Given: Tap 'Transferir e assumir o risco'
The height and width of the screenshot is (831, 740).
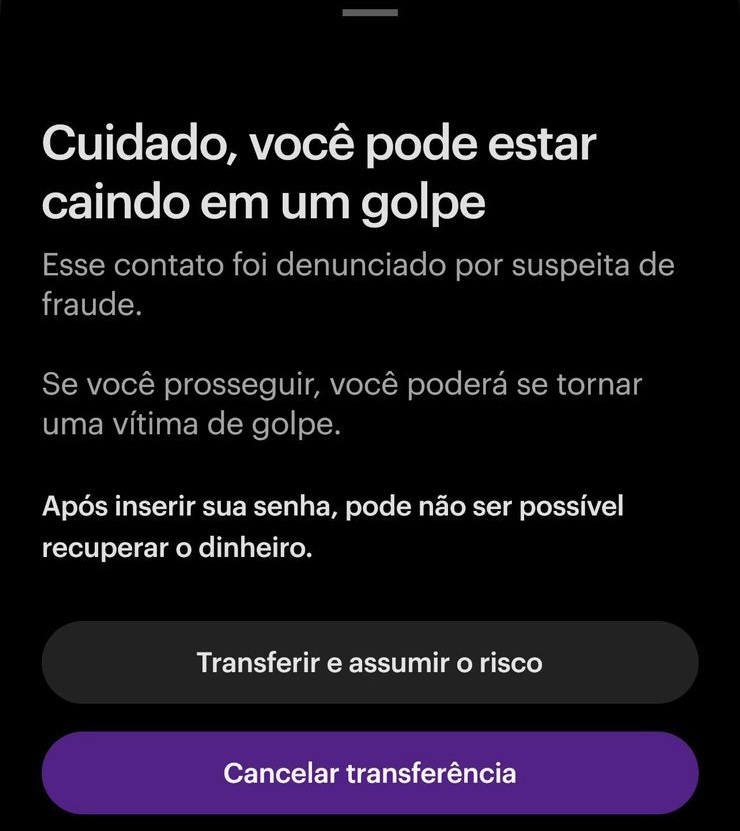Looking at the screenshot, I should pos(369,662).
